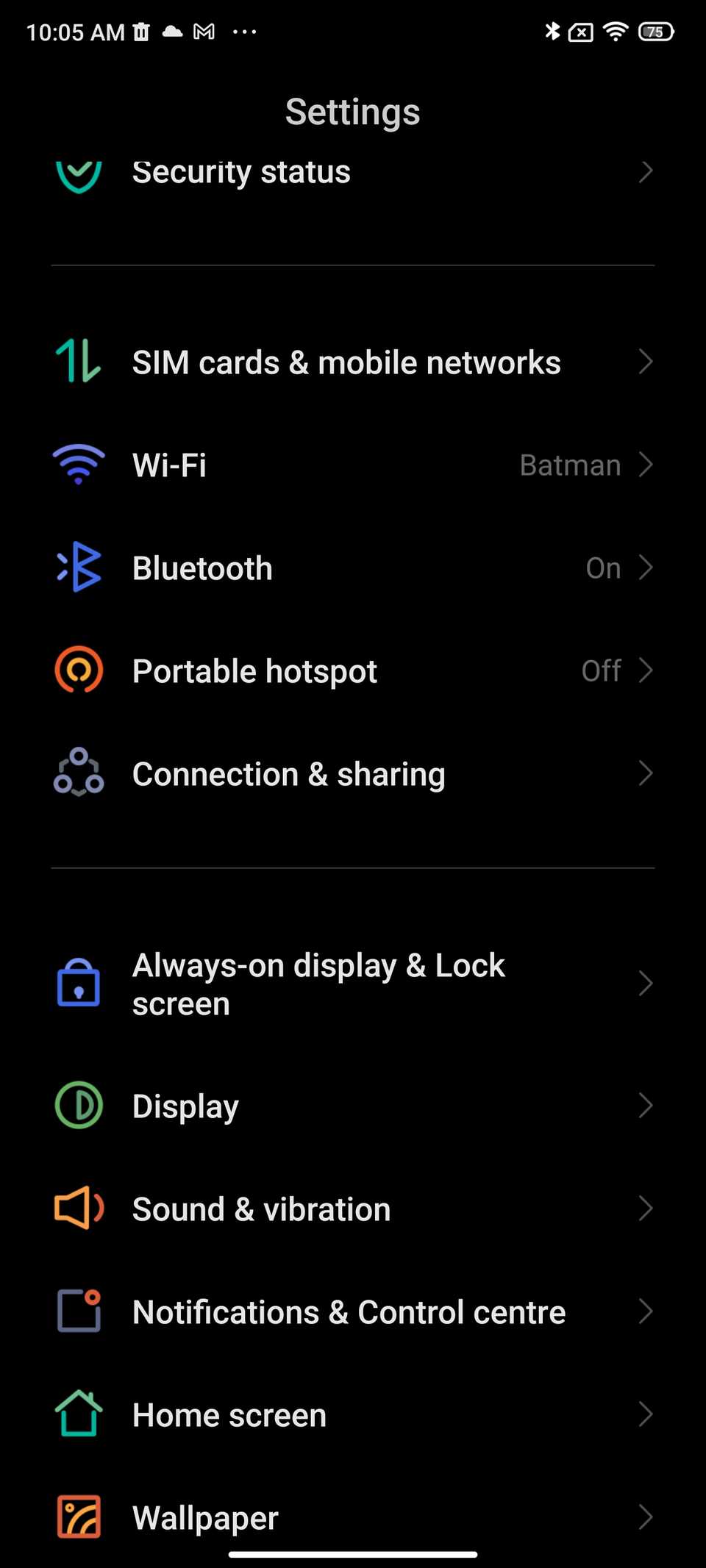Click the Portable hotspot icon
The width and height of the screenshot is (706, 1568).
coord(77,670)
